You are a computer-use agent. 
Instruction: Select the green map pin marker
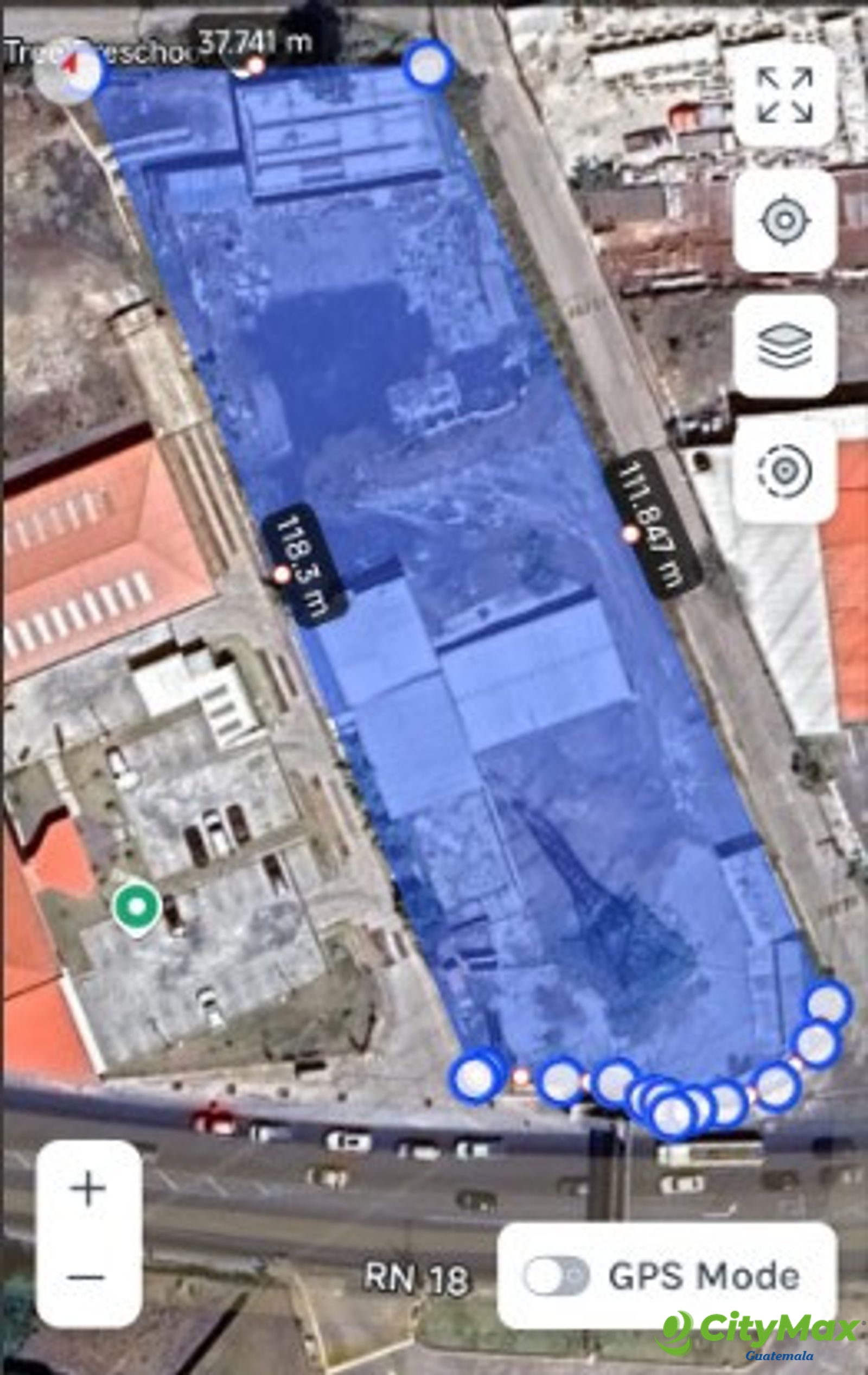[136, 907]
